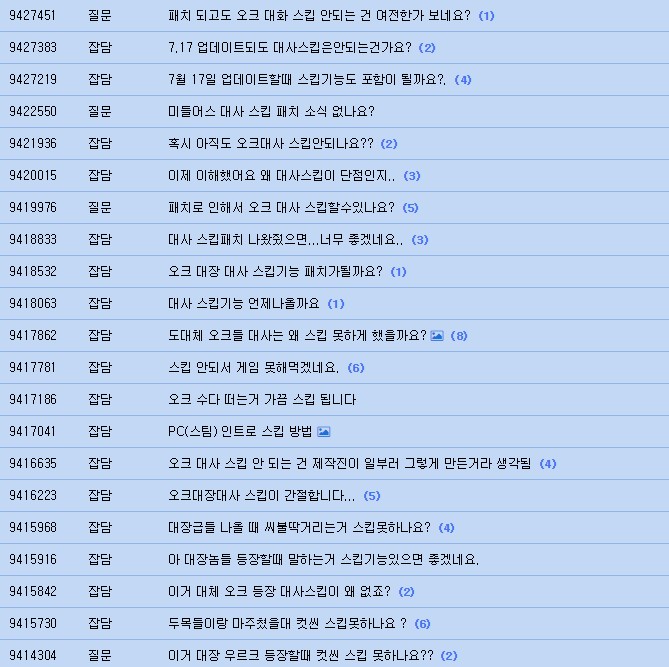Read post 대장급들 나올 때 씨불딱거리는거 스킵못하나요?
Viewport: 669px width, 667px height.
click(299, 528)
